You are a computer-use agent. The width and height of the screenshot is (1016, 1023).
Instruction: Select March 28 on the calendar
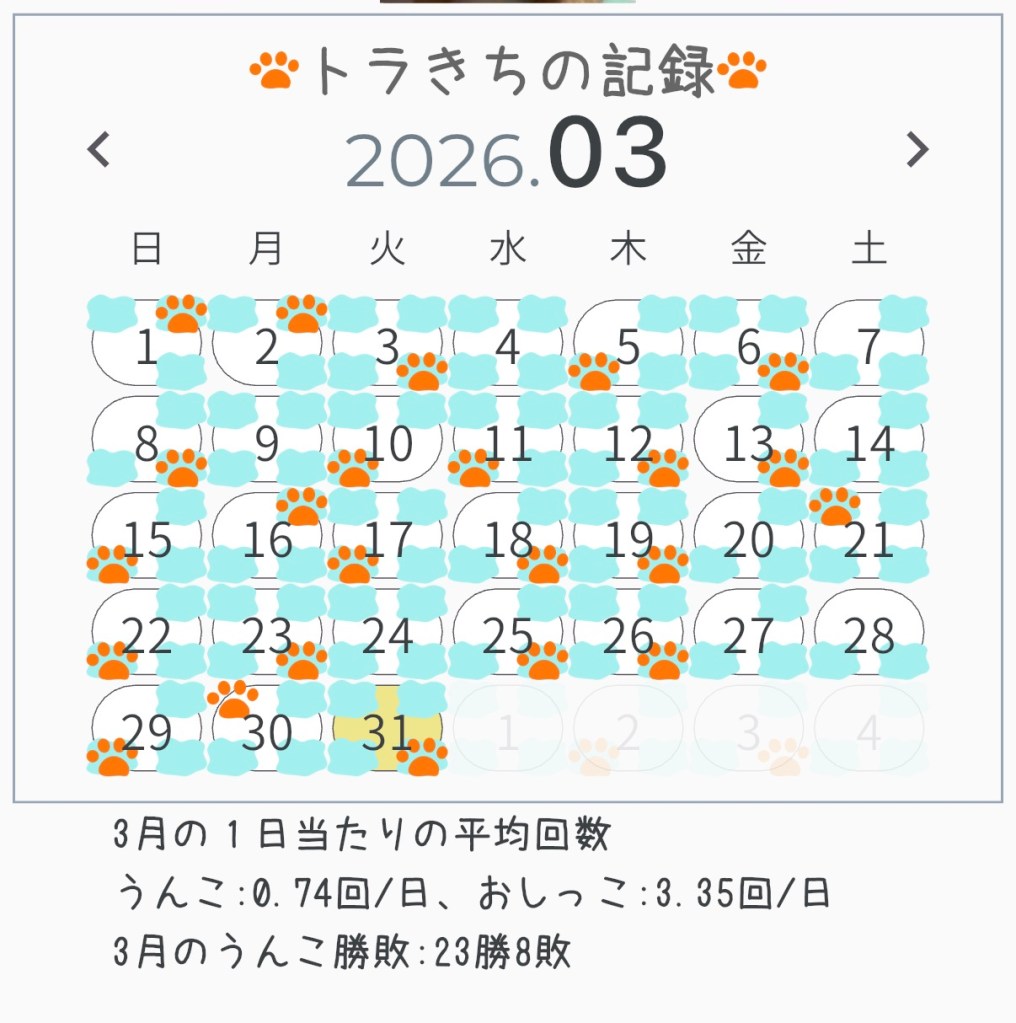pyautogui.click(x=869, y=636)
